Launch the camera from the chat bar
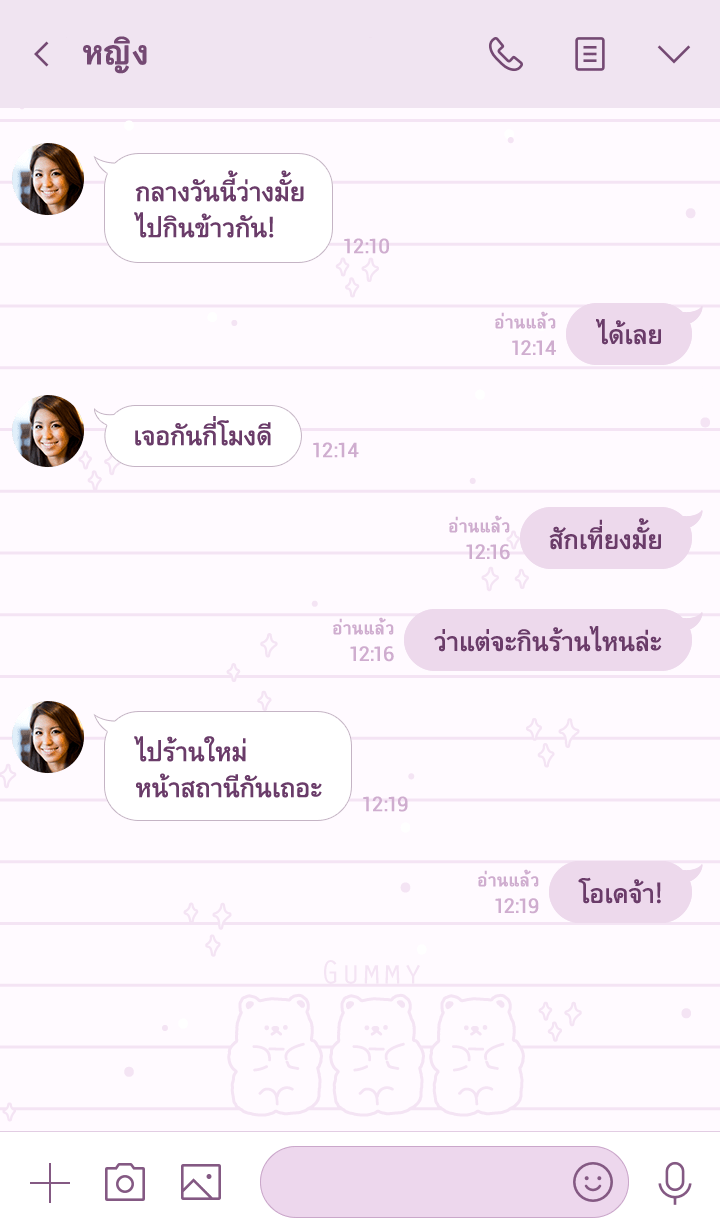Viewport: 720px width, 1232px height. click(125, 1182)
